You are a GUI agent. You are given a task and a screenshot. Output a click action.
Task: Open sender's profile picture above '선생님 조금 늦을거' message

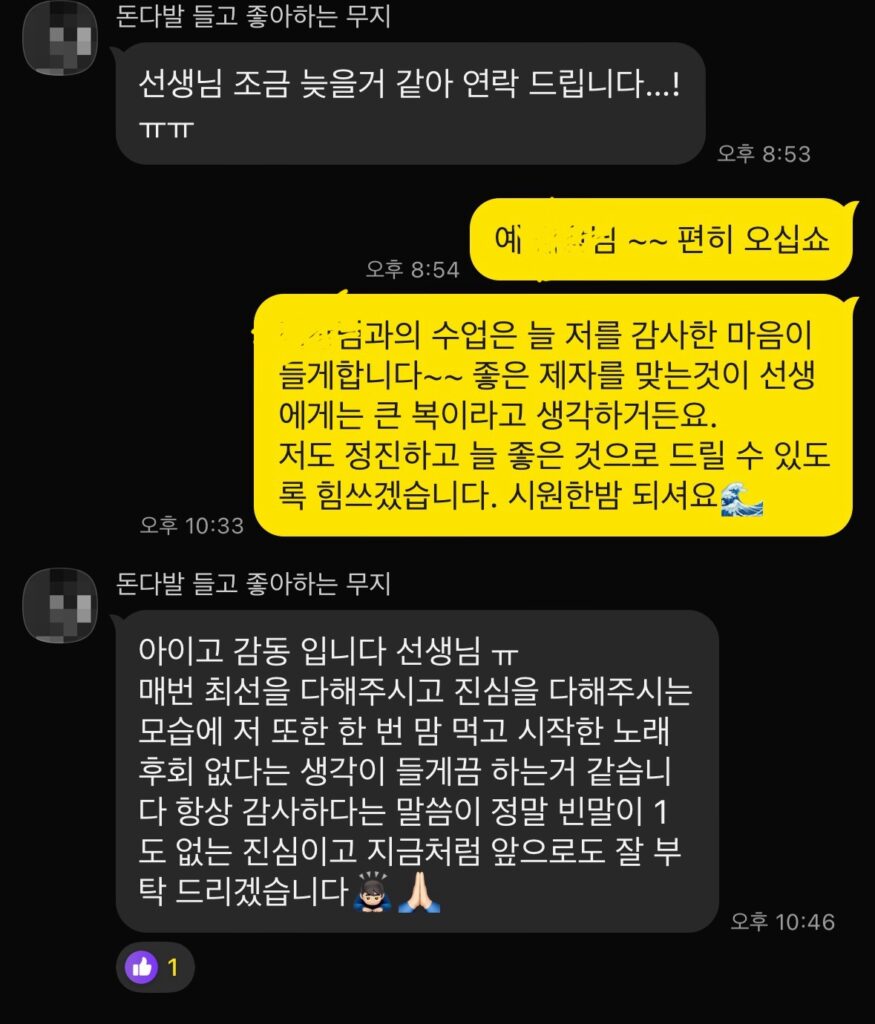click(60, 38)
